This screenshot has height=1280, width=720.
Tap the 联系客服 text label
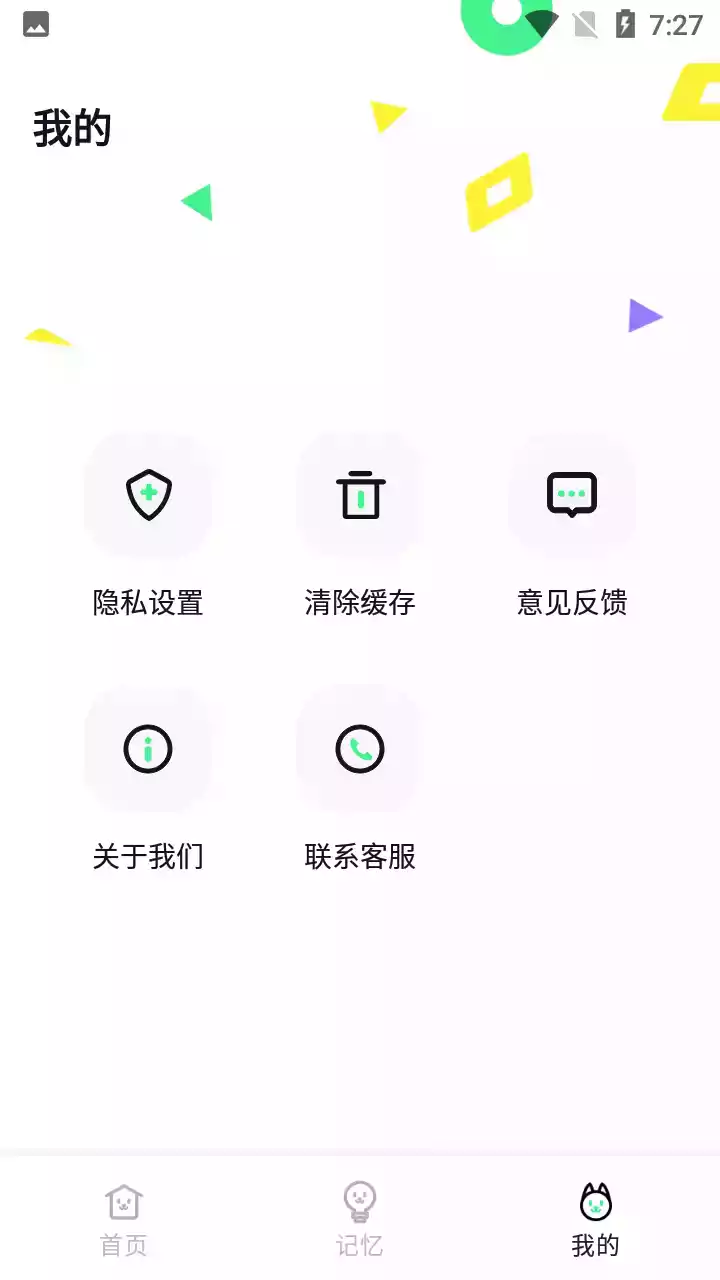tap(360, 857)
